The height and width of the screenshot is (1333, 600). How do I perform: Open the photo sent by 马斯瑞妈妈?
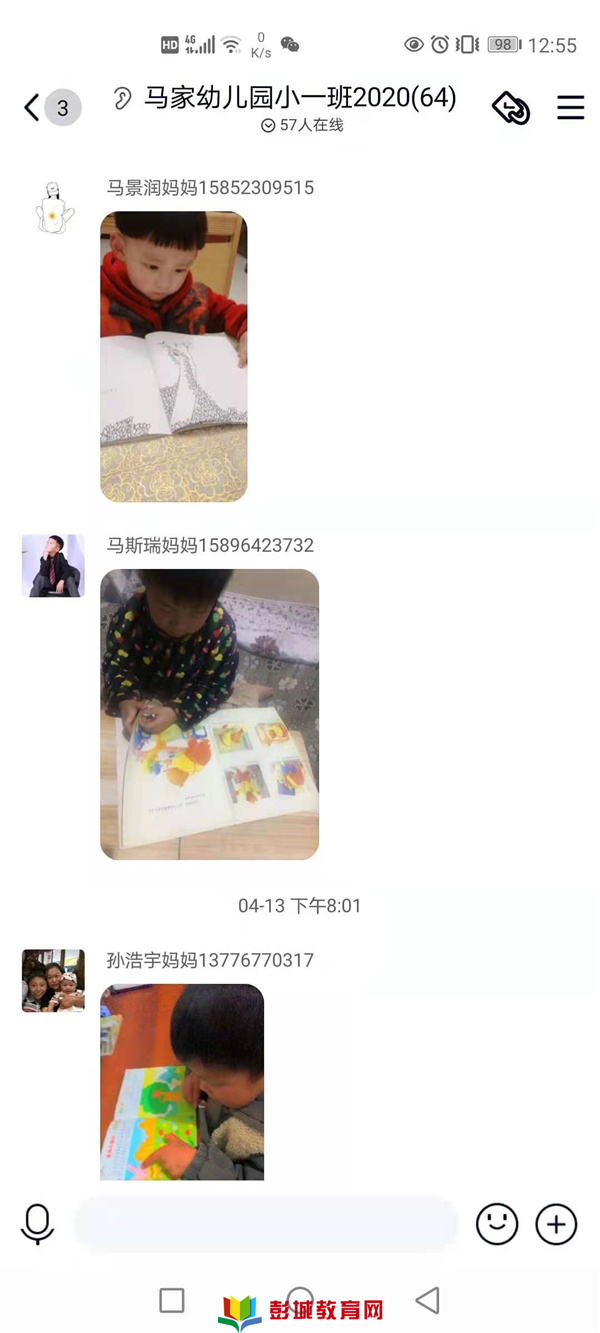[x=209, y=714]
